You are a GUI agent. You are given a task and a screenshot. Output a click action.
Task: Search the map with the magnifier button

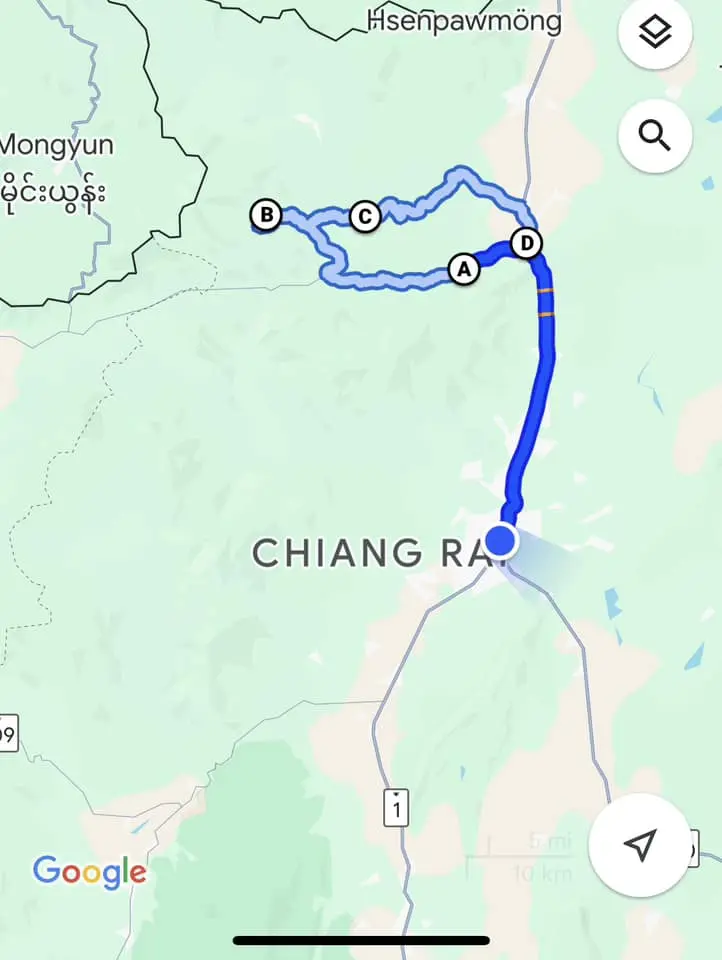coord(656,134)
